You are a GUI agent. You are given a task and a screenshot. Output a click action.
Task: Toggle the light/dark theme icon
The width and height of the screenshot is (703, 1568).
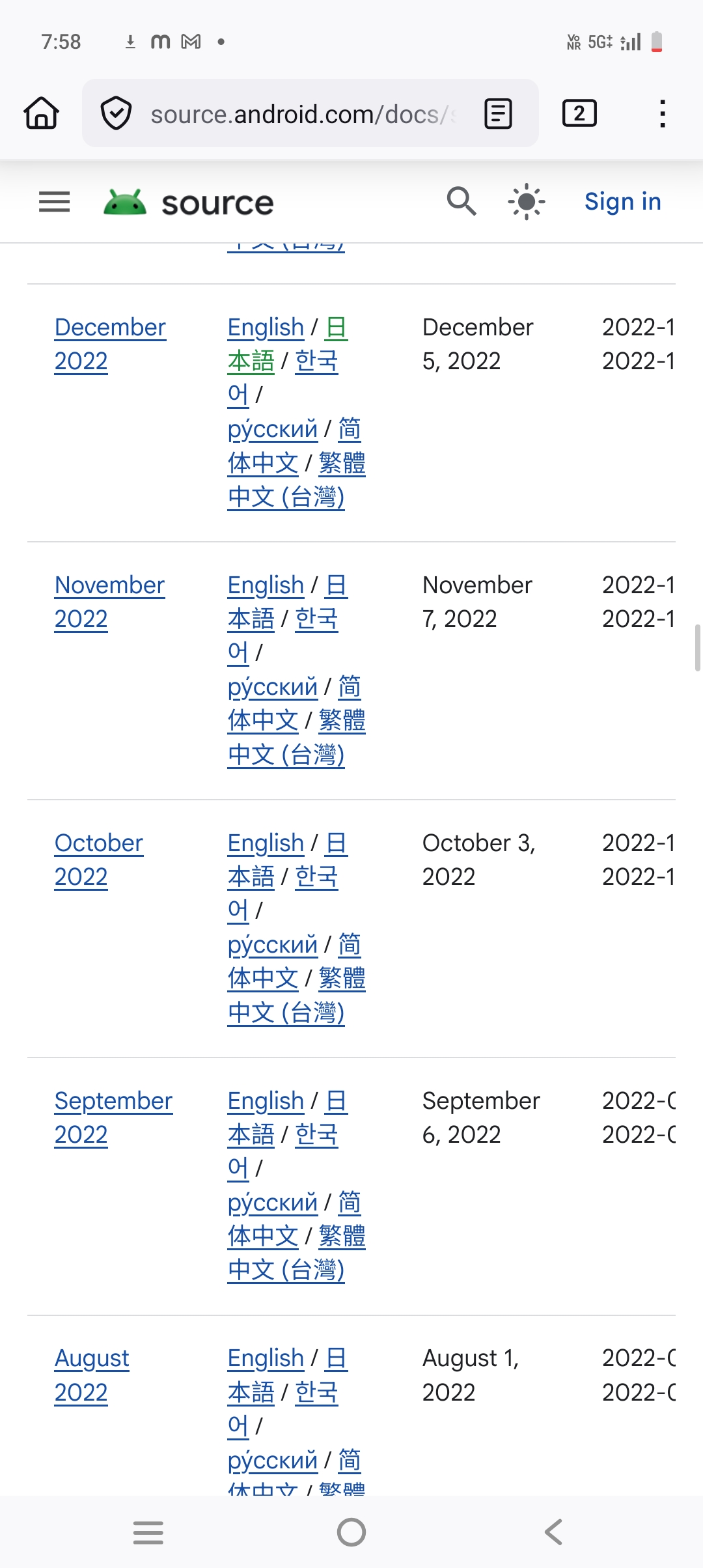tap(526, 202)
